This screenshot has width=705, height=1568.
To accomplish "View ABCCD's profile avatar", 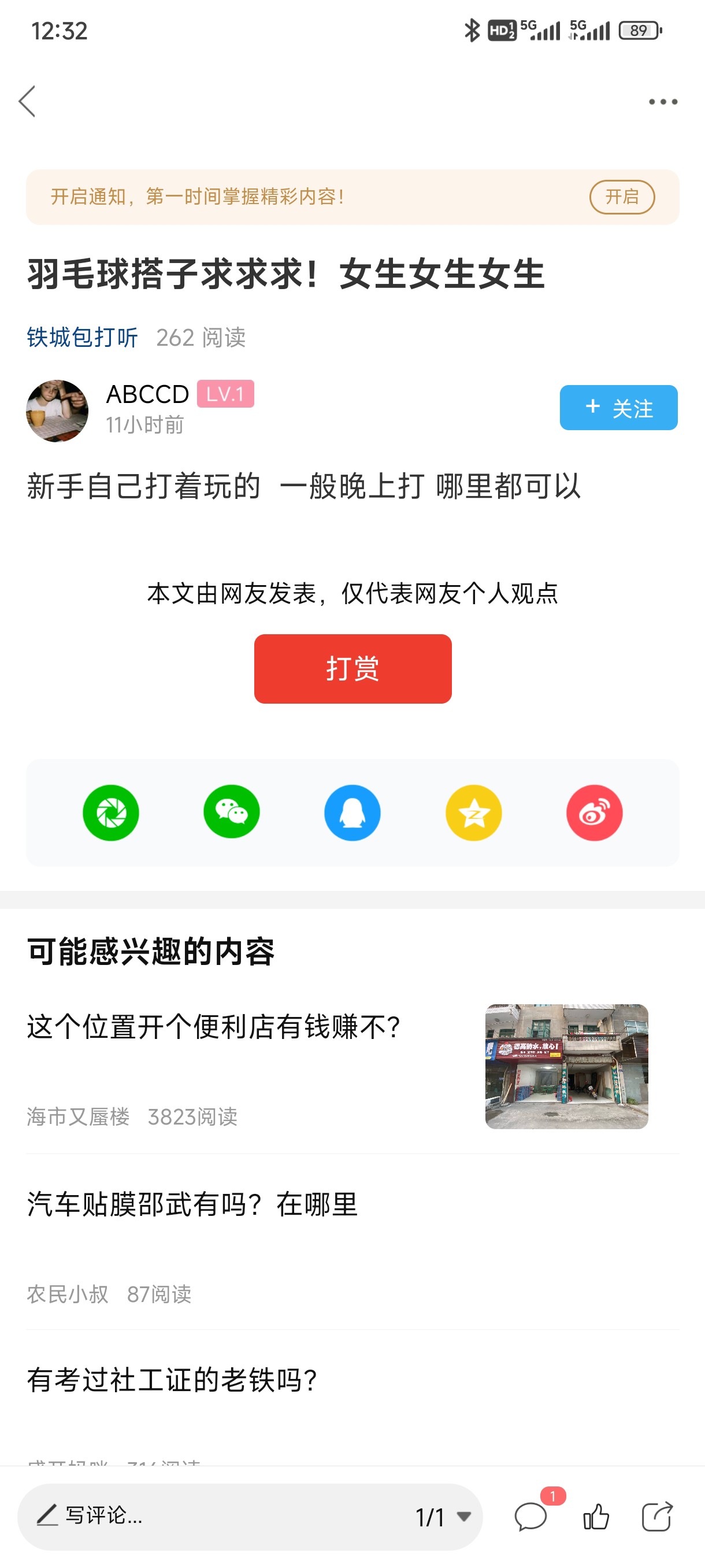I will coord(57,411).
